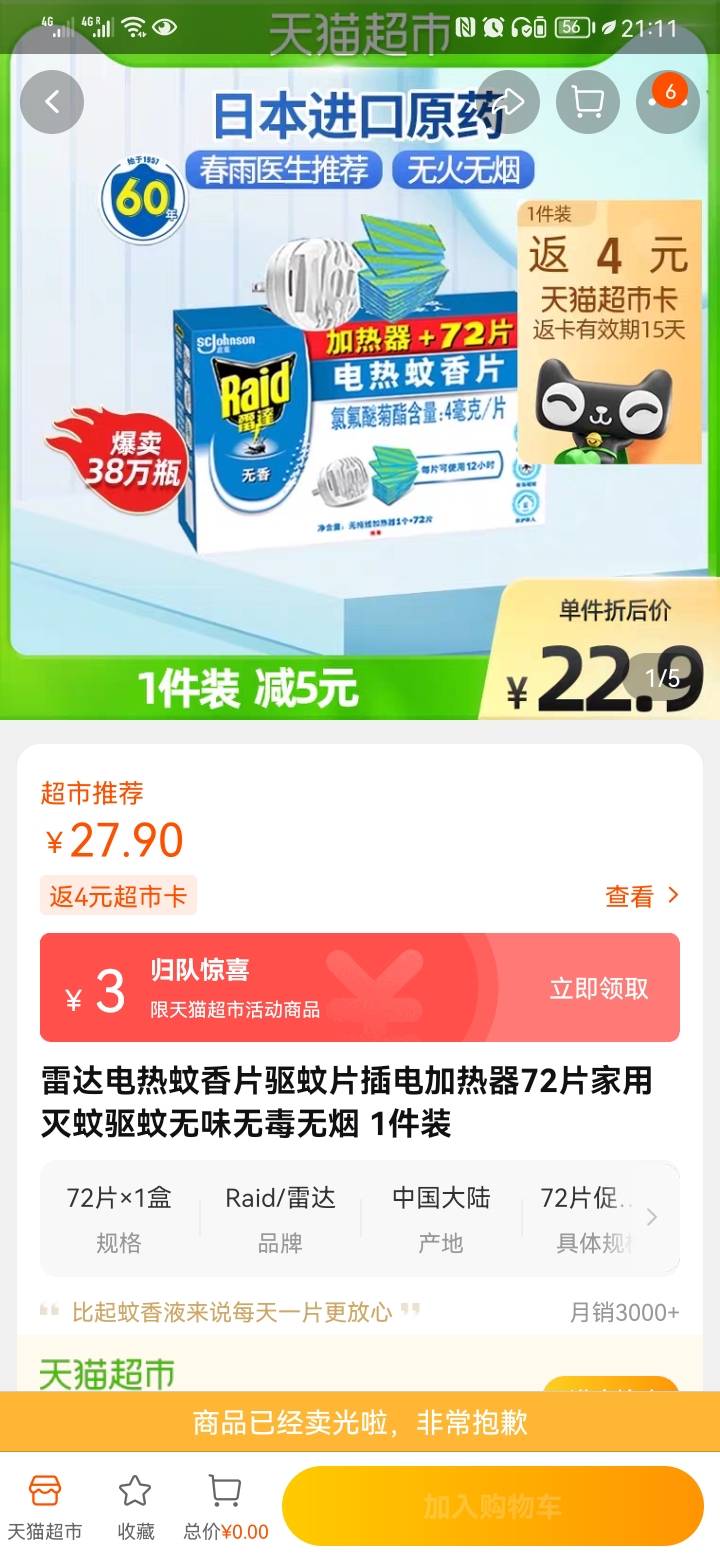720x1560 pixels.
Task: Tap the share icon at the top right
Action: click(x=510, y=101)
